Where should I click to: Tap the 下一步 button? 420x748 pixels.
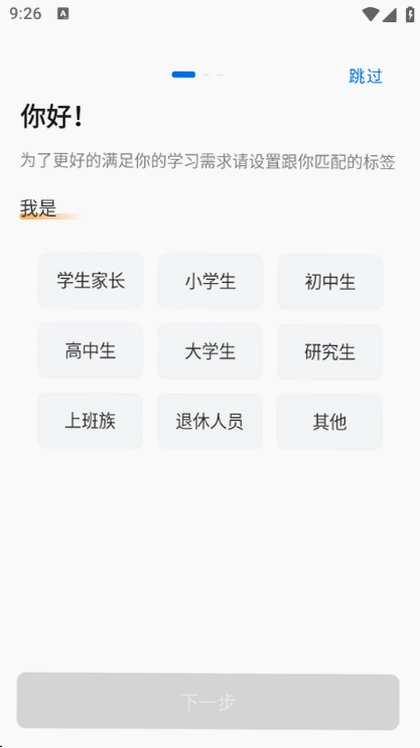(x=208, y=701)
